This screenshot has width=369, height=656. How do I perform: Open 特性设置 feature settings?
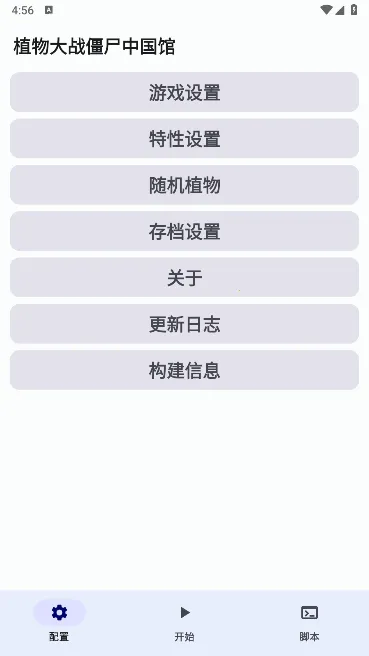(184, 138)
